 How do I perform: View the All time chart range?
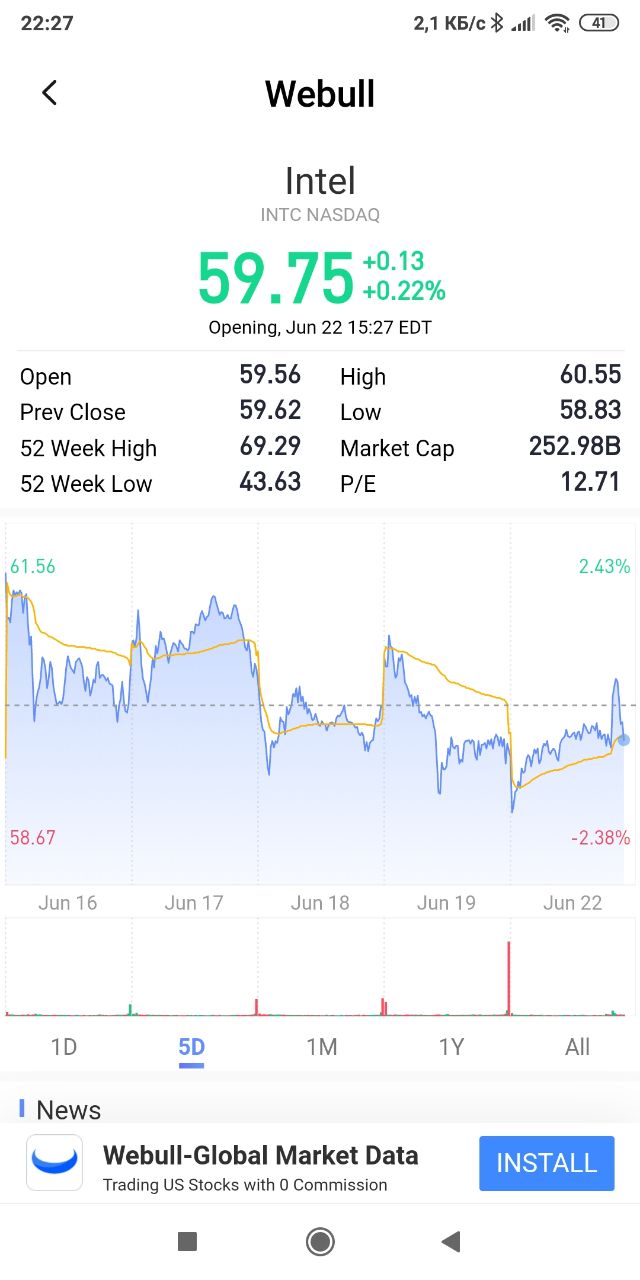577,1047
